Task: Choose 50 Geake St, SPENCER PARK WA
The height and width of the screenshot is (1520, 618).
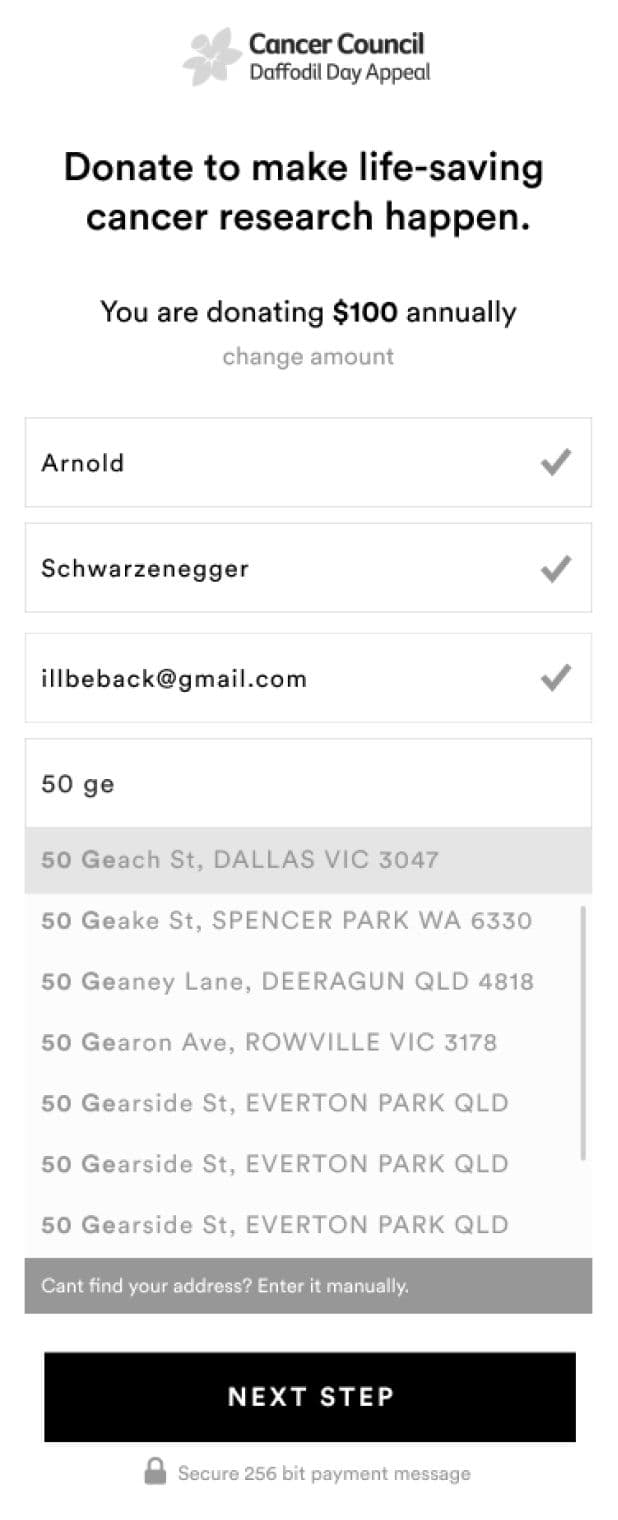Action: tap(286, 921)
